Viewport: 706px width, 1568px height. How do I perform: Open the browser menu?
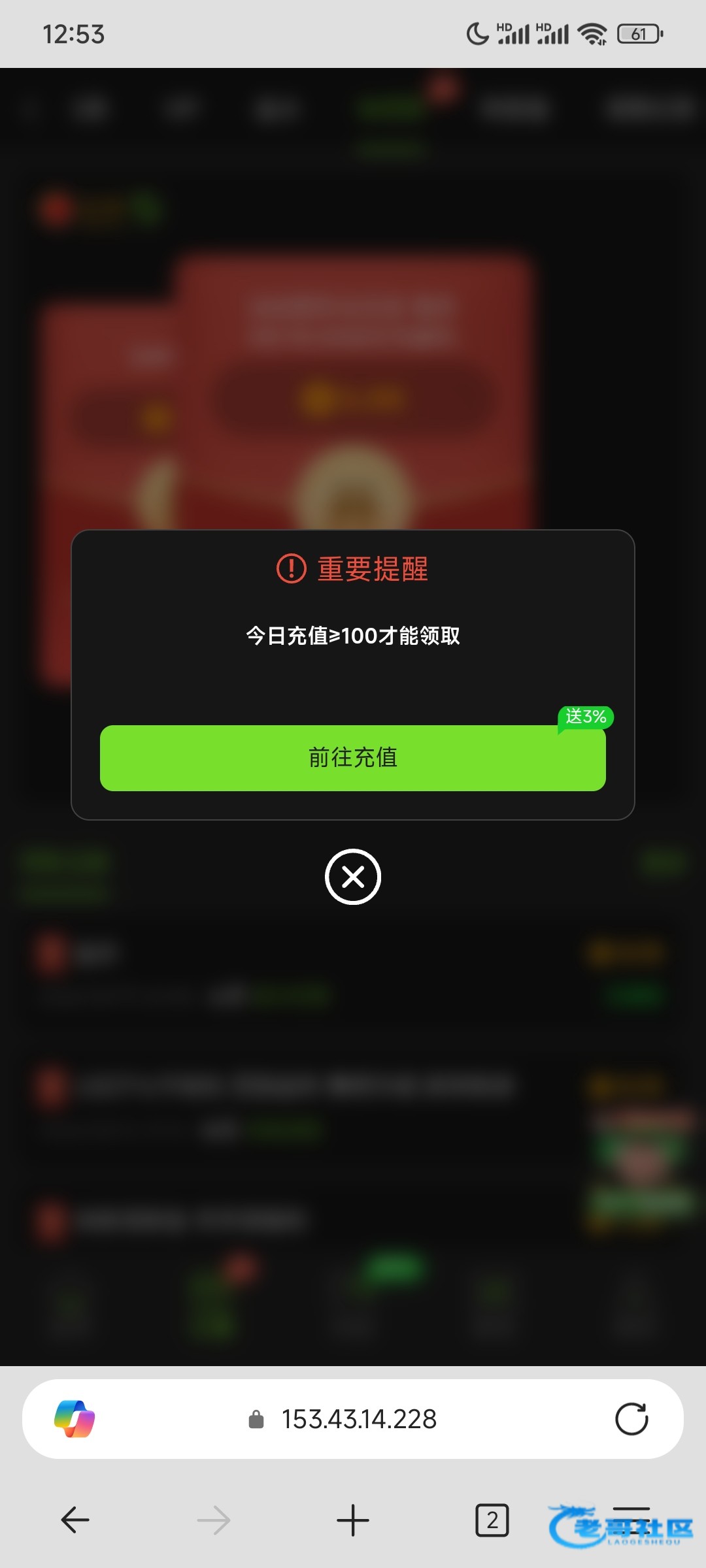coord(631,1520)
